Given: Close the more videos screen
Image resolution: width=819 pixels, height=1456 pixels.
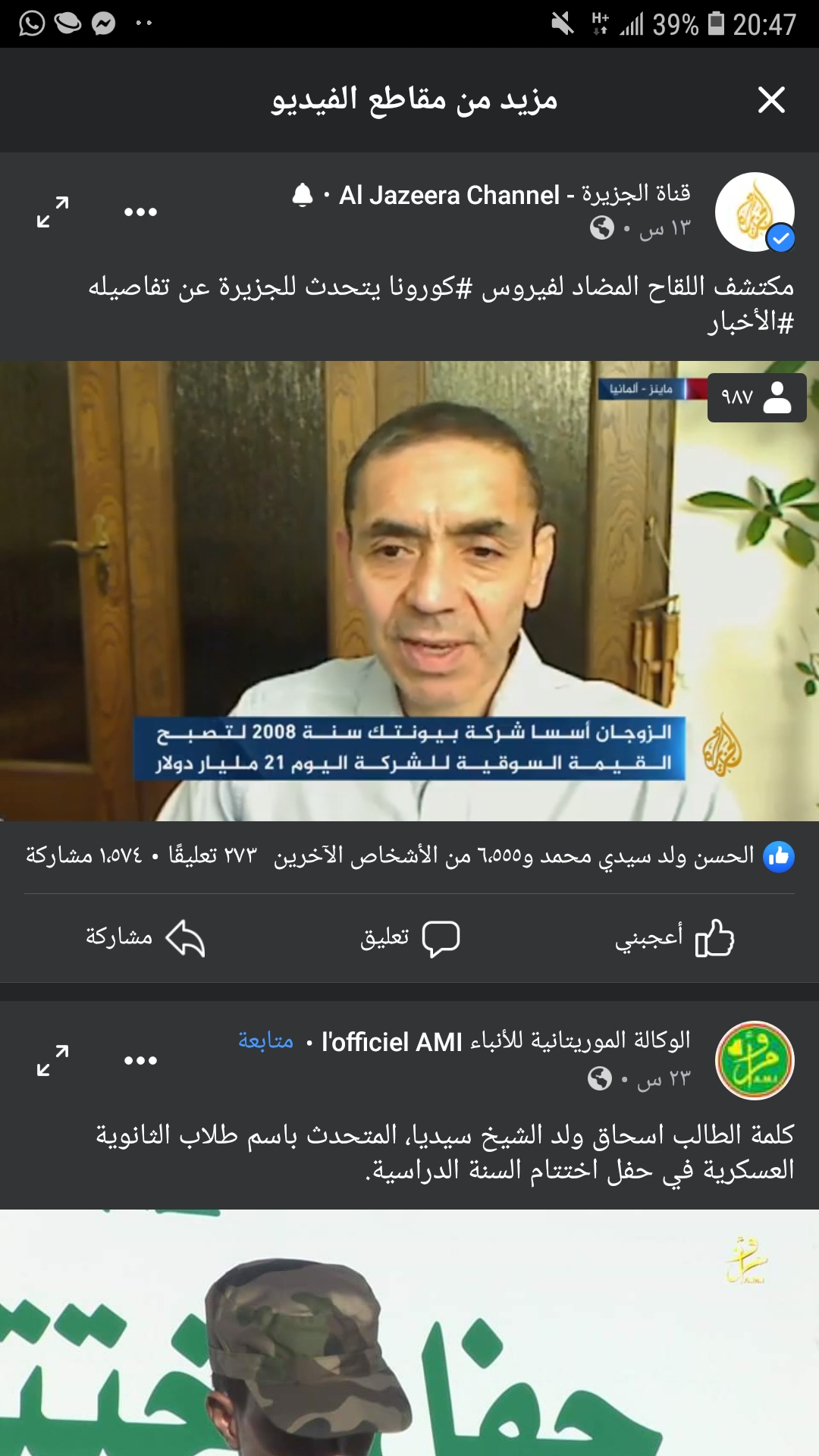Looking at the screenshot, I should click(x=771, y=99).
